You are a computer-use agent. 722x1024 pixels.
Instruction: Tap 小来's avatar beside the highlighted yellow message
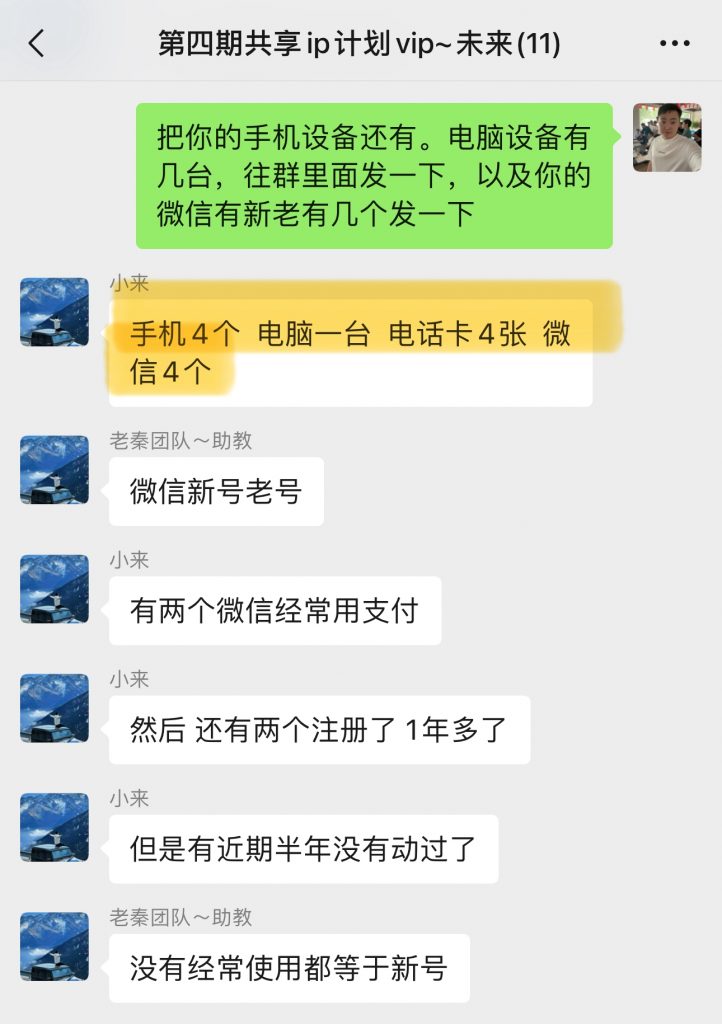(x=52, y=310)
